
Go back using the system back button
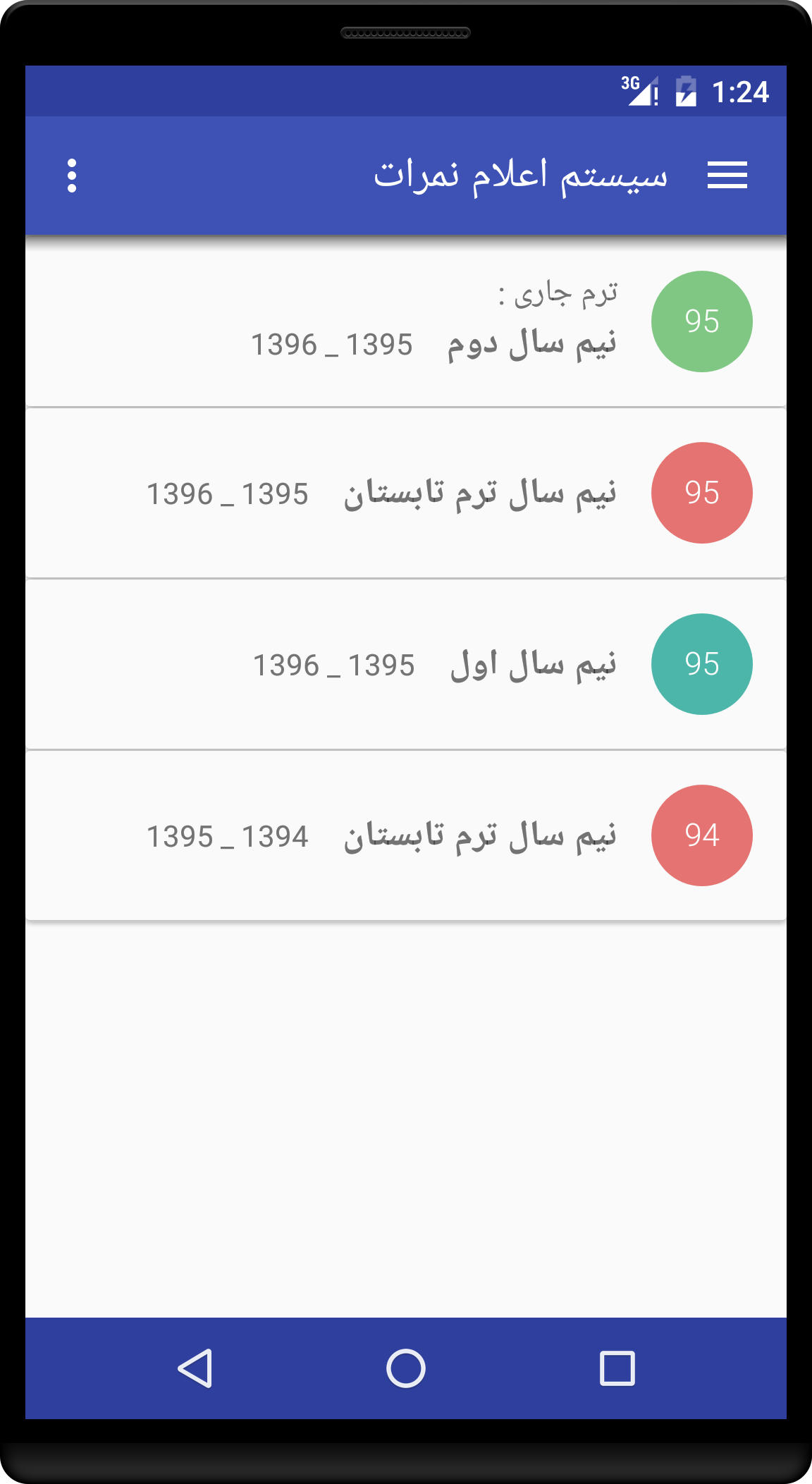click(x=195, y=1368)
